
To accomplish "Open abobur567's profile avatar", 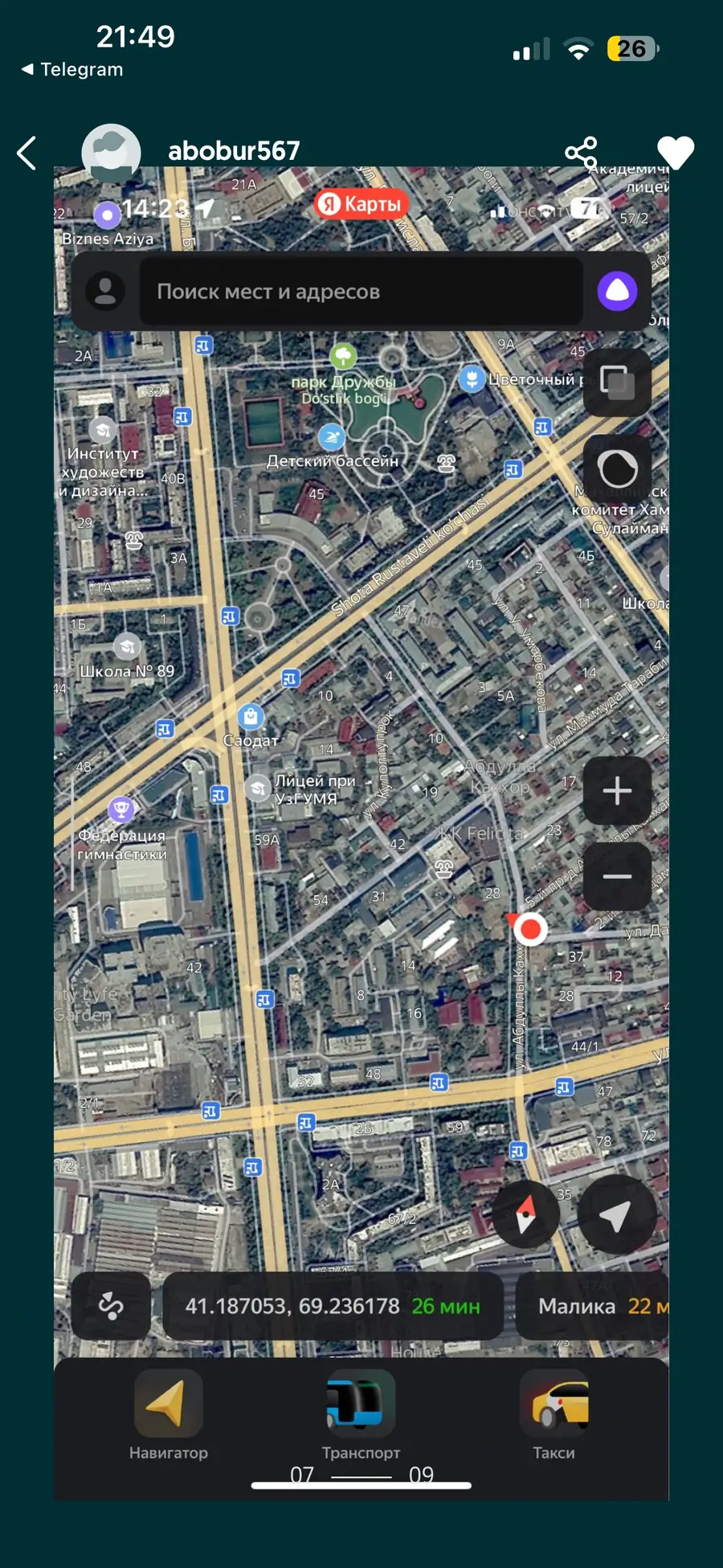I will tap(112, 153).
